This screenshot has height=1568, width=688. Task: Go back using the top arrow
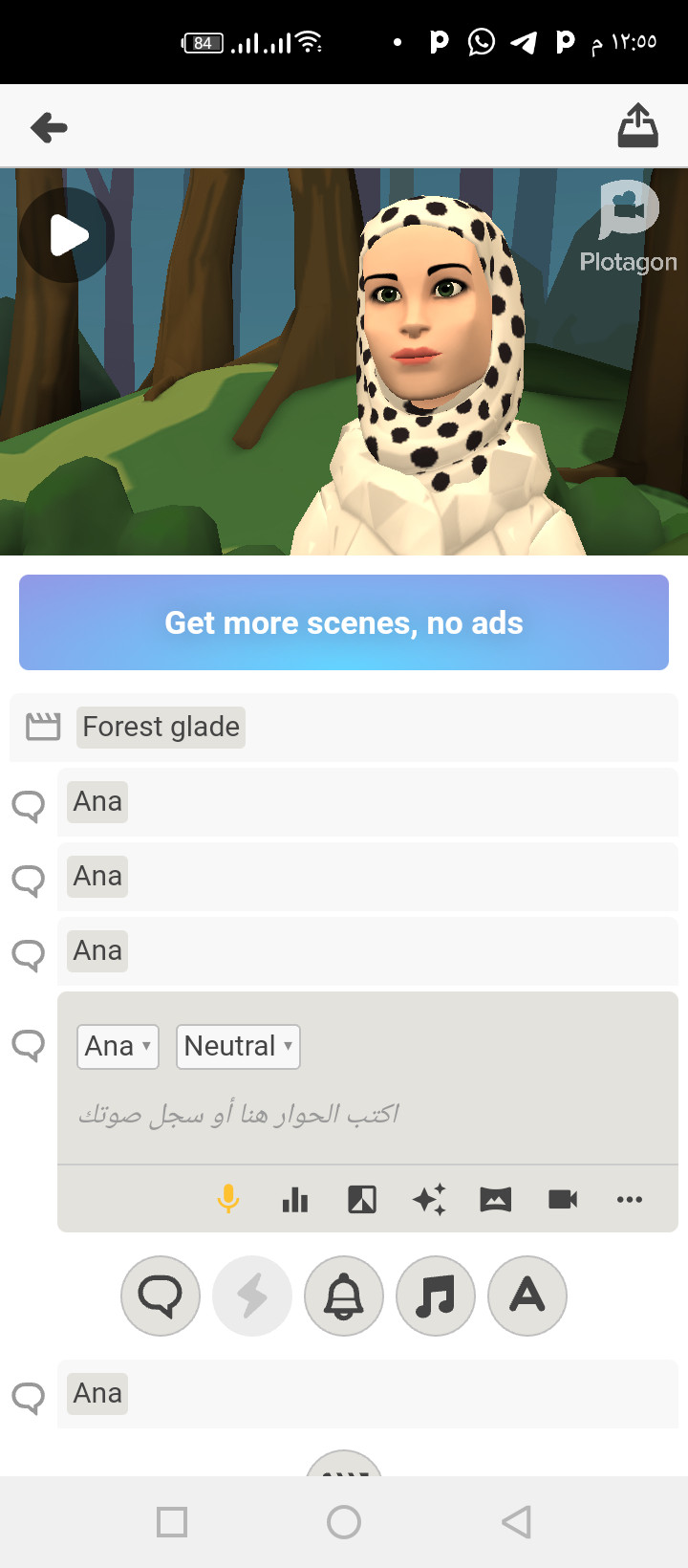click(49, 127)
